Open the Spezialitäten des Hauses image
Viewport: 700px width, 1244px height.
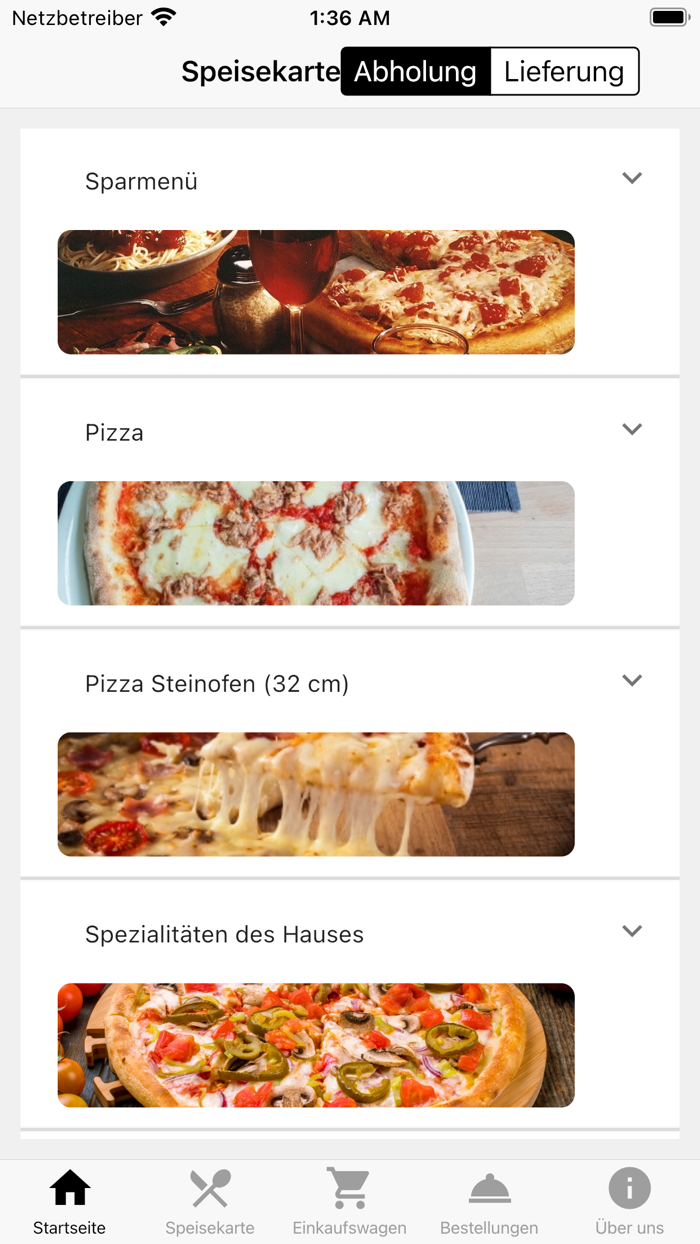click(316, 1045)
